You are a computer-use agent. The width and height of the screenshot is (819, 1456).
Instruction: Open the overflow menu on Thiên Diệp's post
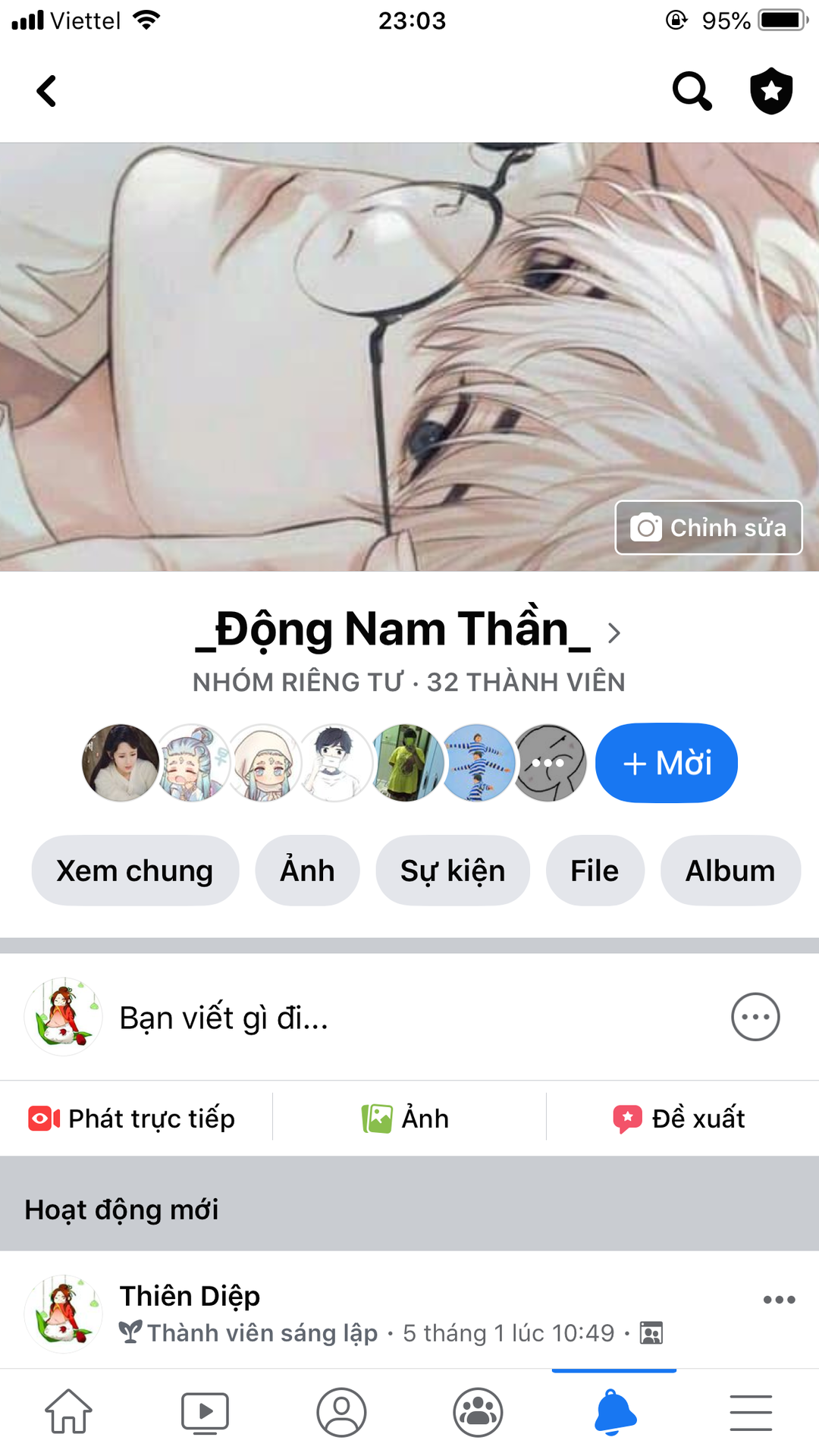pyautogui.click(x=779, y=1300)
